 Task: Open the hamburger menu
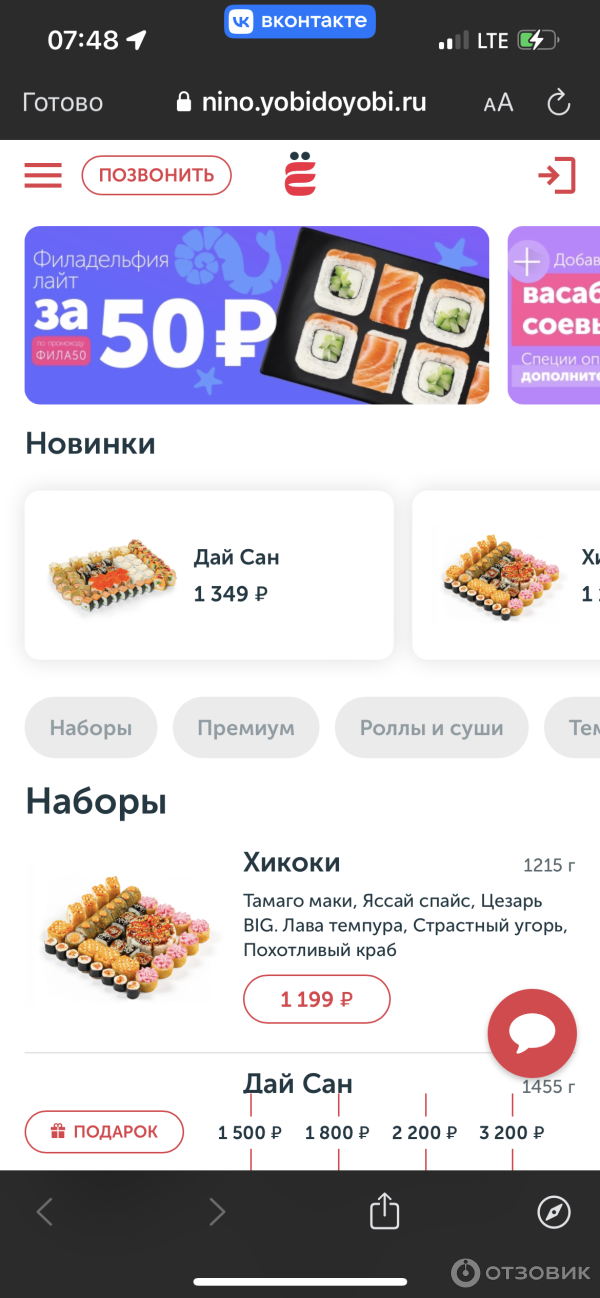pyautogui.click(x=43, y=176)
